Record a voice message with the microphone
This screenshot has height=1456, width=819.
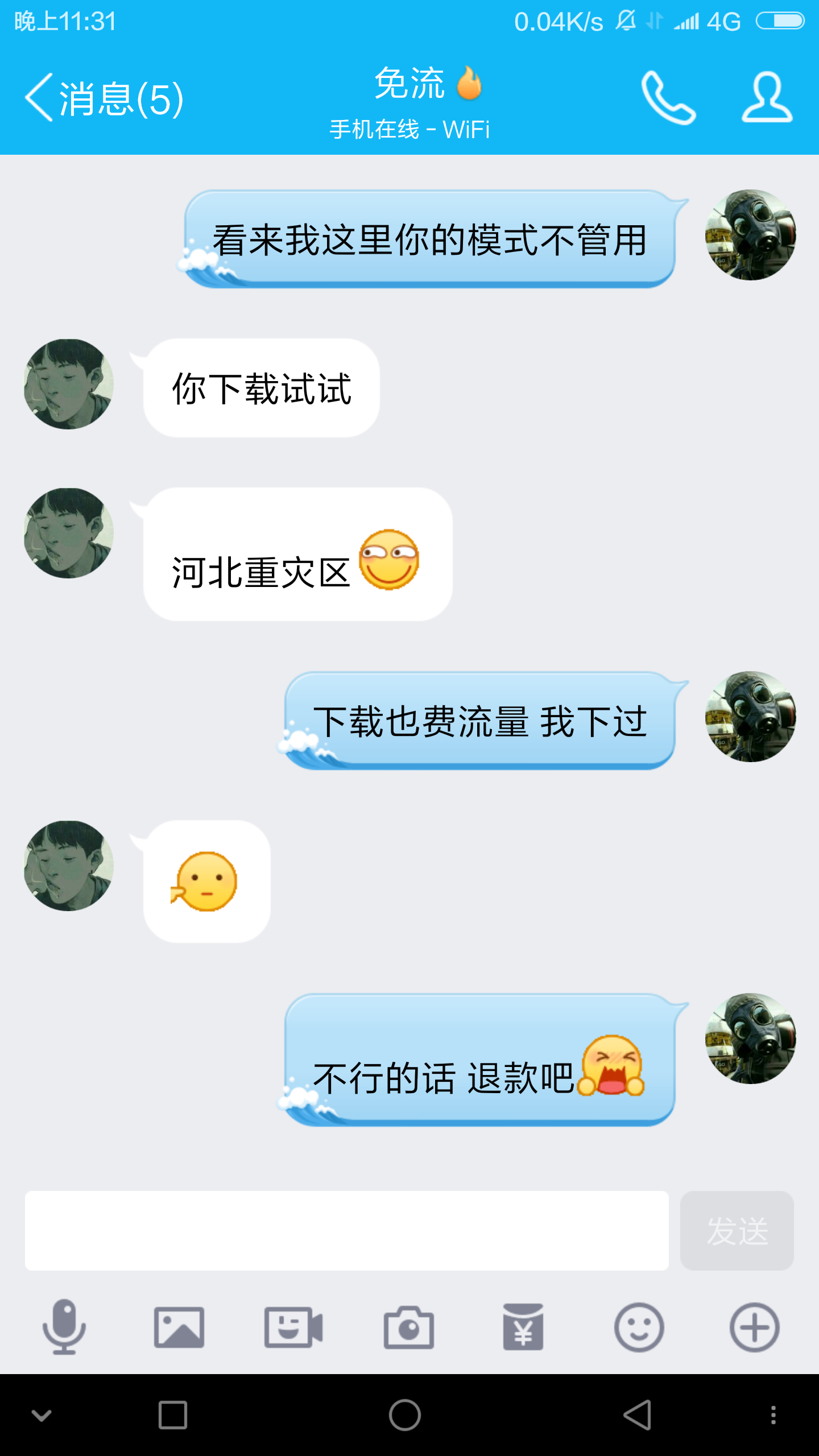(x=64, y=1327)
